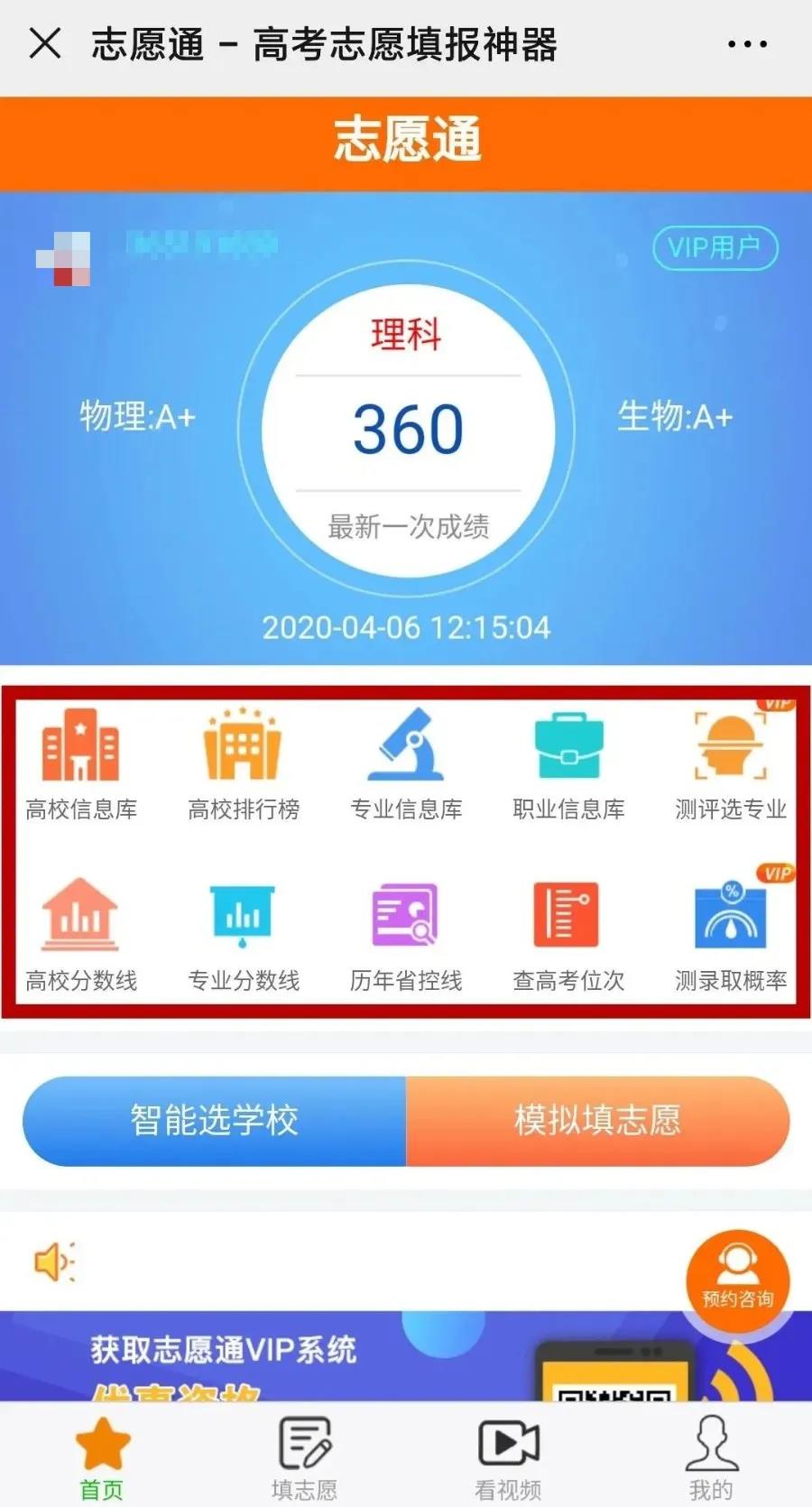Open 历年省控线
Viewport: 812px width, 1507px height.
pos(406,935)
